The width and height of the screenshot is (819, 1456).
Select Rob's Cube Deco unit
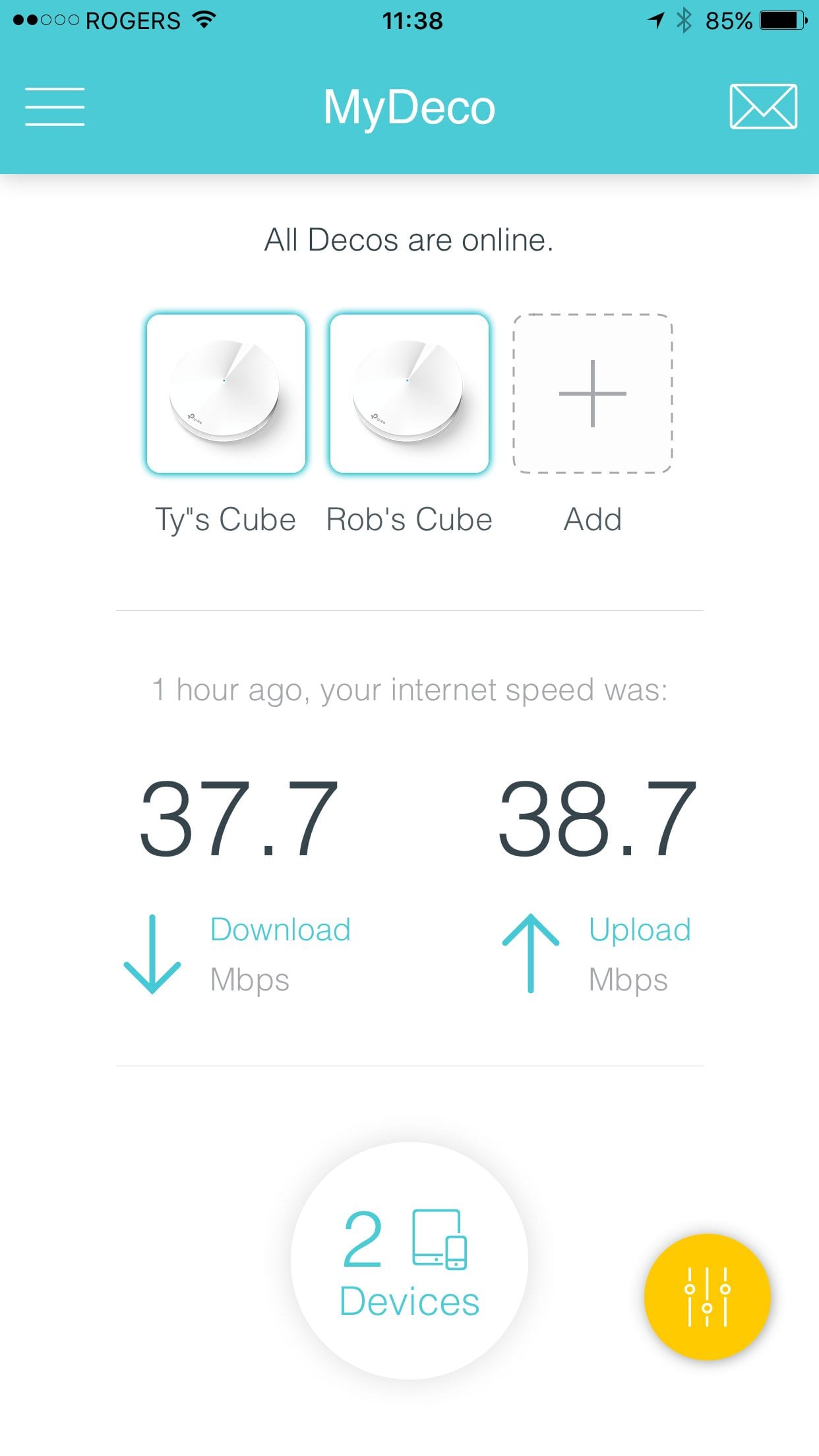tap(409, 394)
